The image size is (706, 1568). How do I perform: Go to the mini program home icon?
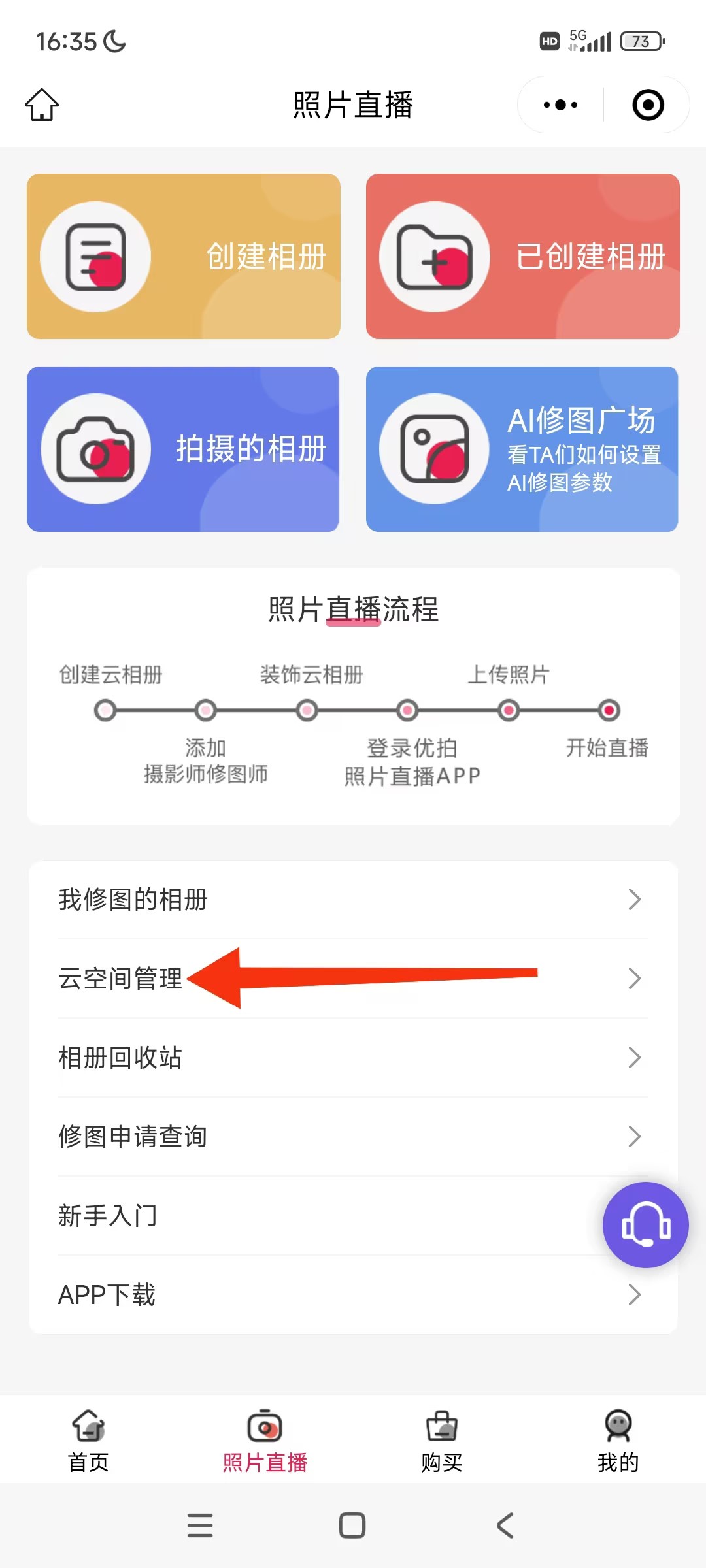[x=42, y=105]
